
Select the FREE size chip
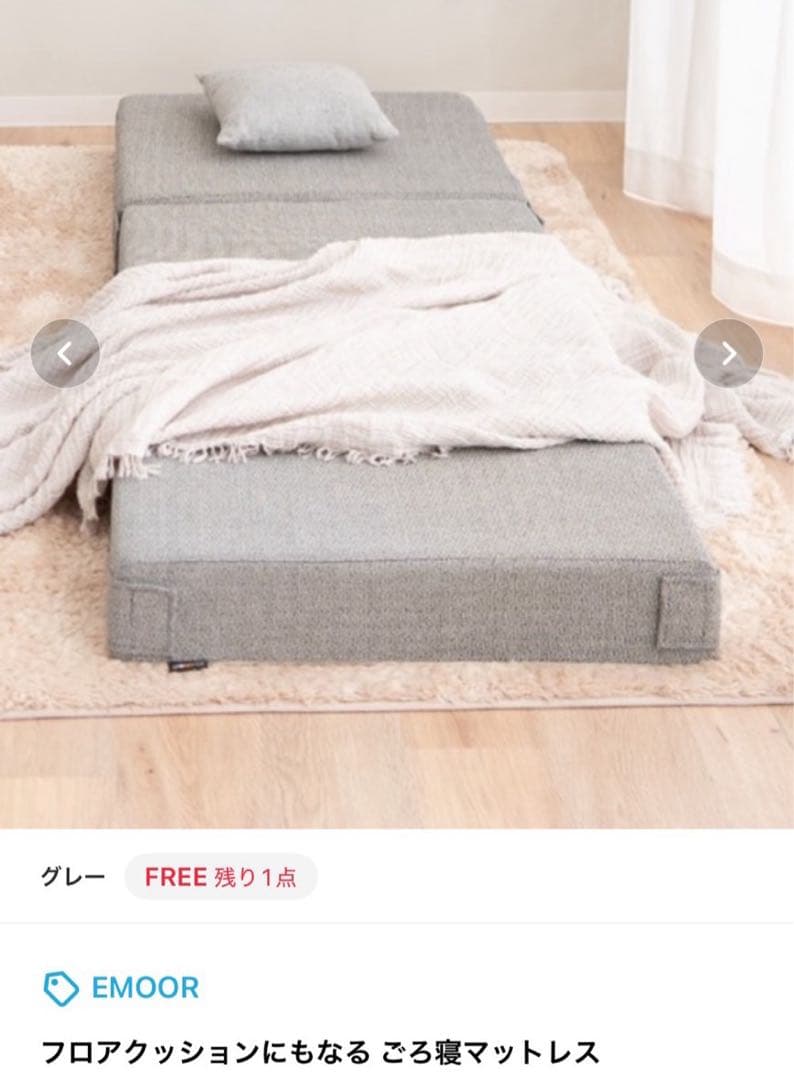click(x=221, y=877)
